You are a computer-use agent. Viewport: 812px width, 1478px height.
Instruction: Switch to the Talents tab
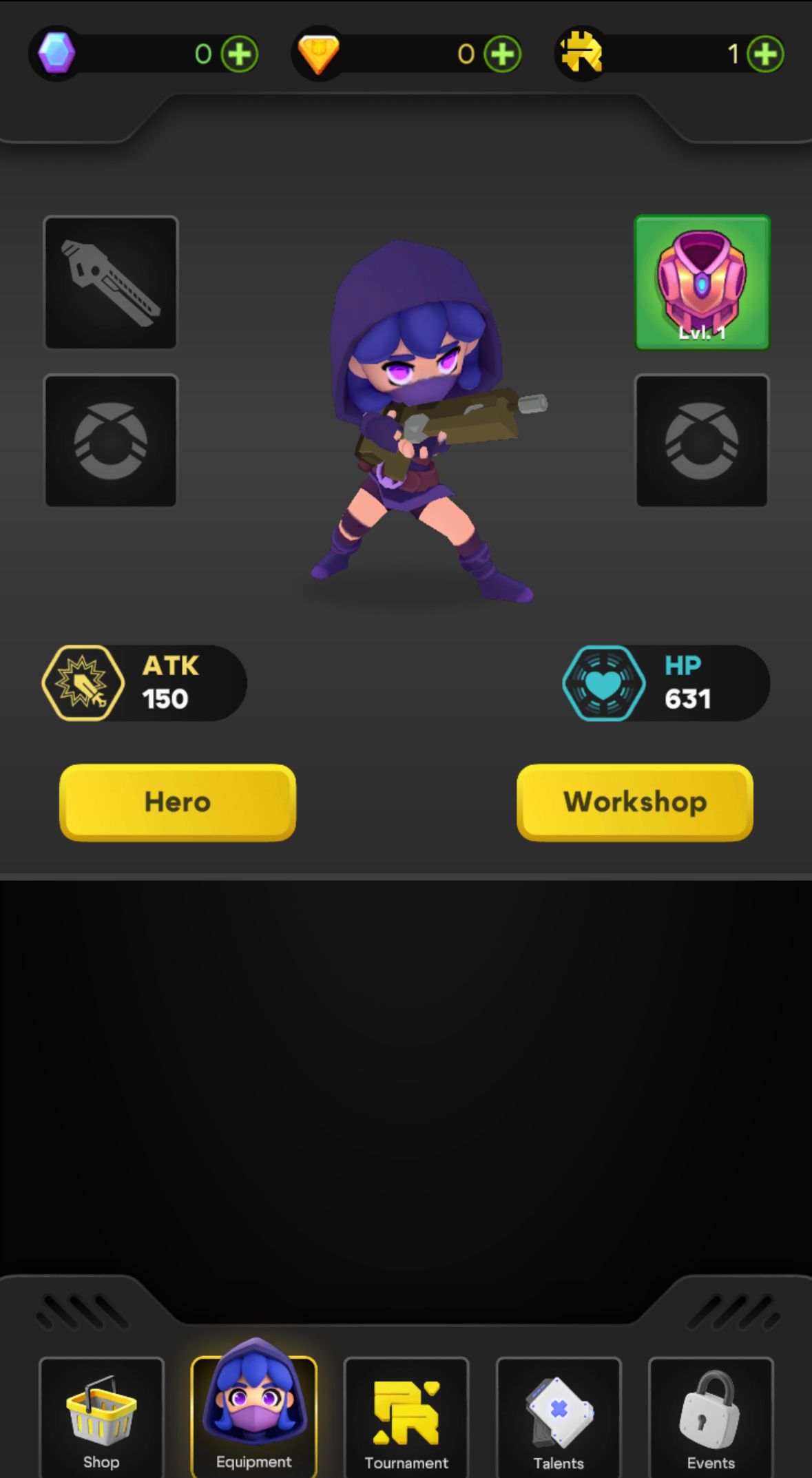point(559,1419)
